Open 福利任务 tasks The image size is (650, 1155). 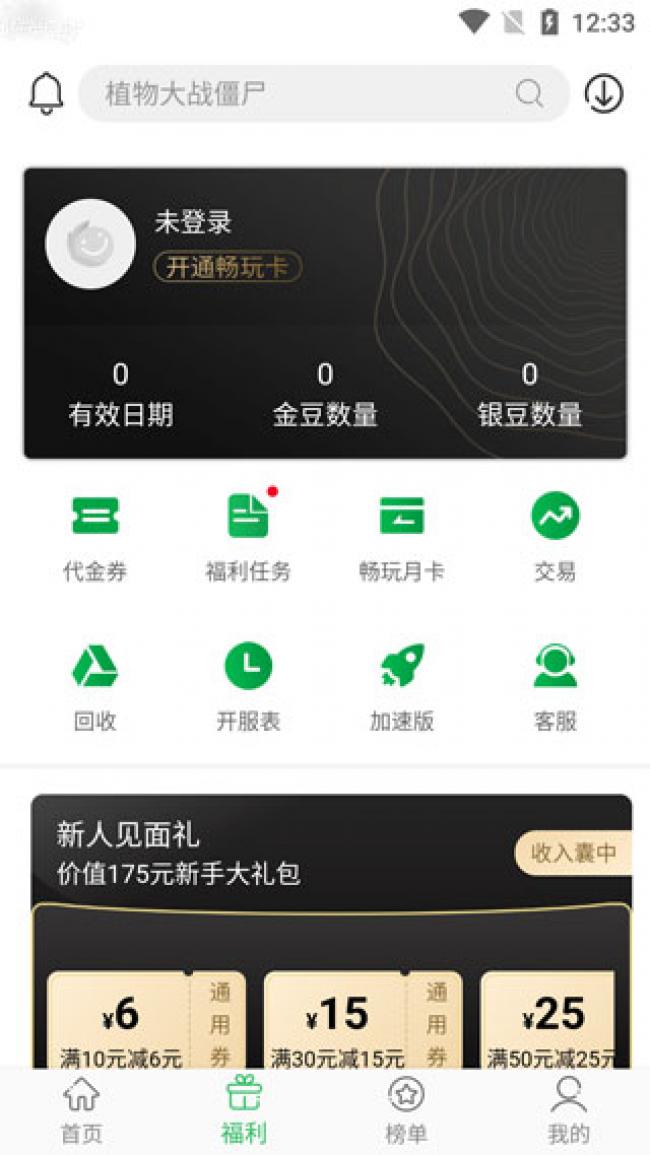(248, 538)
